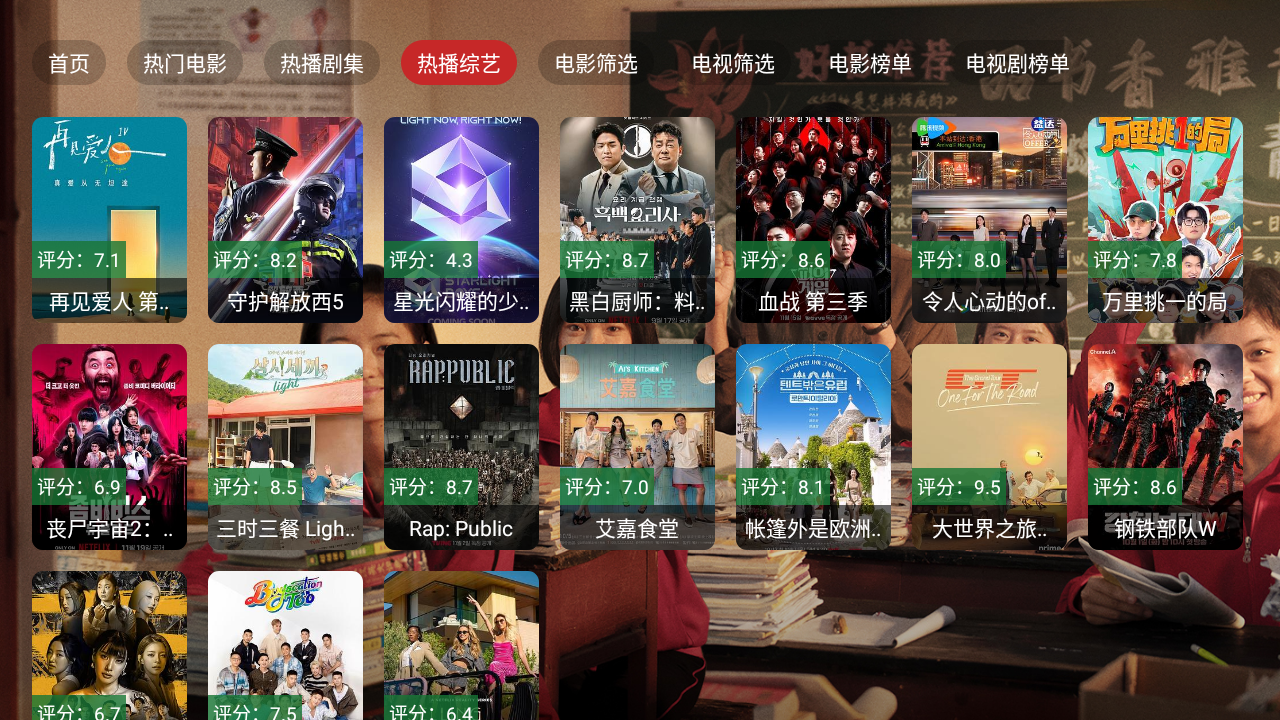Go to the 电影筛选 tab
The image size is (1280, 720).
[596, 63]
